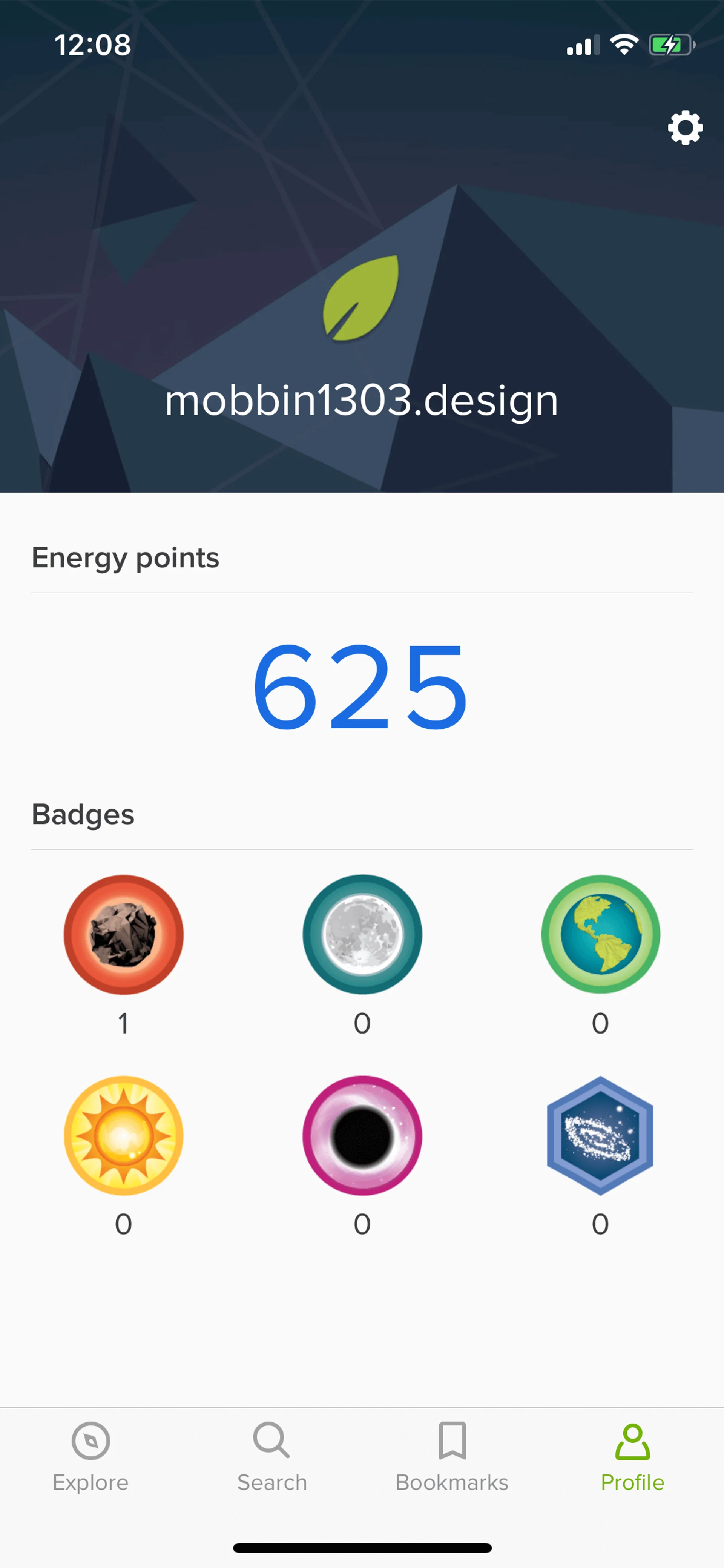Open the moon badge
Image resolution: width=724 pixels, height=1568 pixels.
[x=362, y=935]
